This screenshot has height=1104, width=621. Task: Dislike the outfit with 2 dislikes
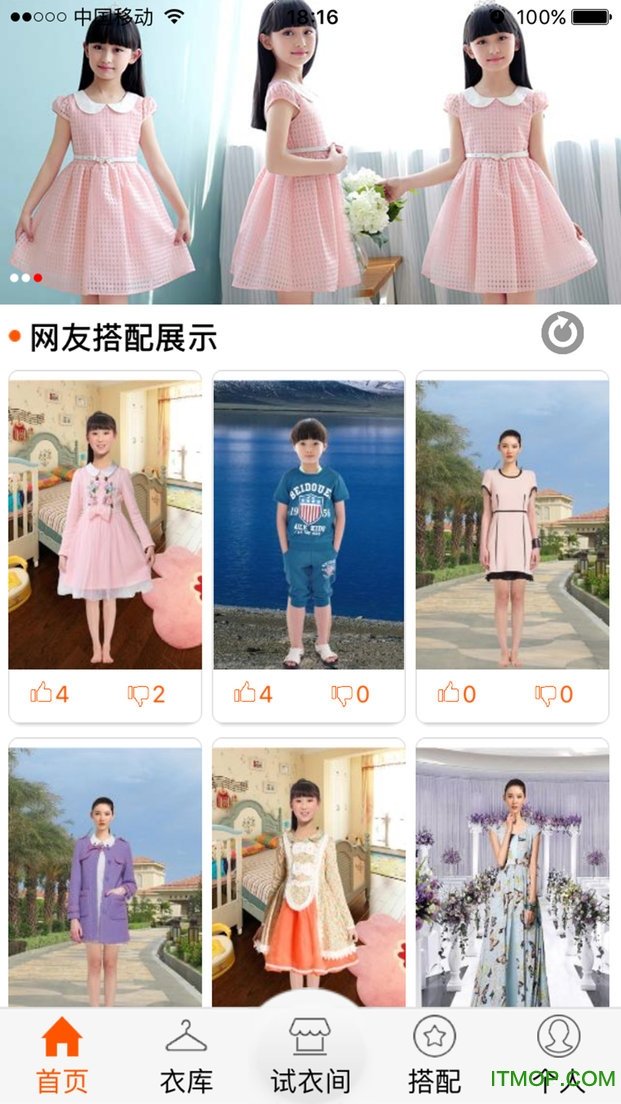[146, 694]
